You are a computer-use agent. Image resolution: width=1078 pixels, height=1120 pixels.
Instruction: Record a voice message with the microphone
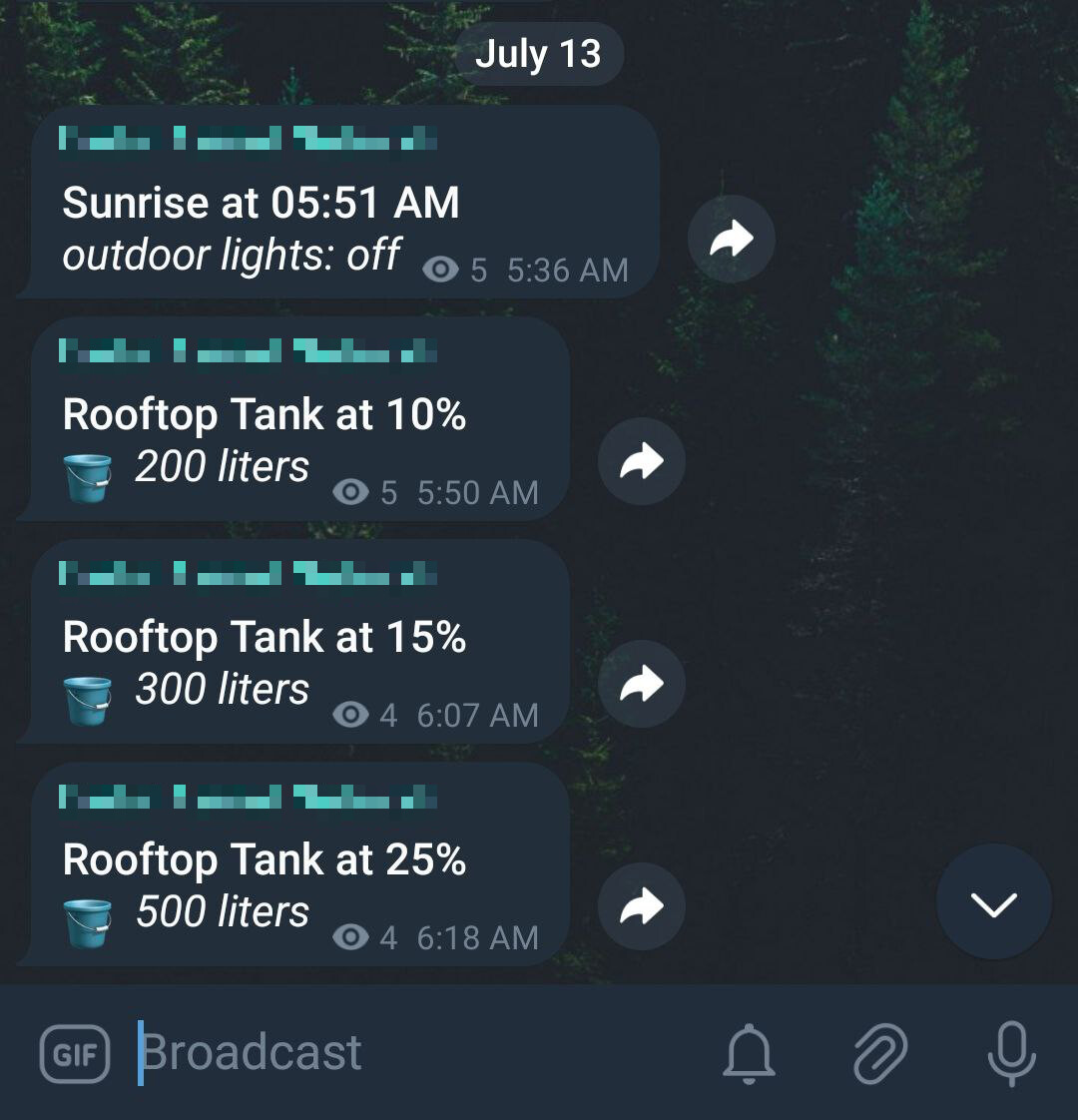pos(1011,1054)
